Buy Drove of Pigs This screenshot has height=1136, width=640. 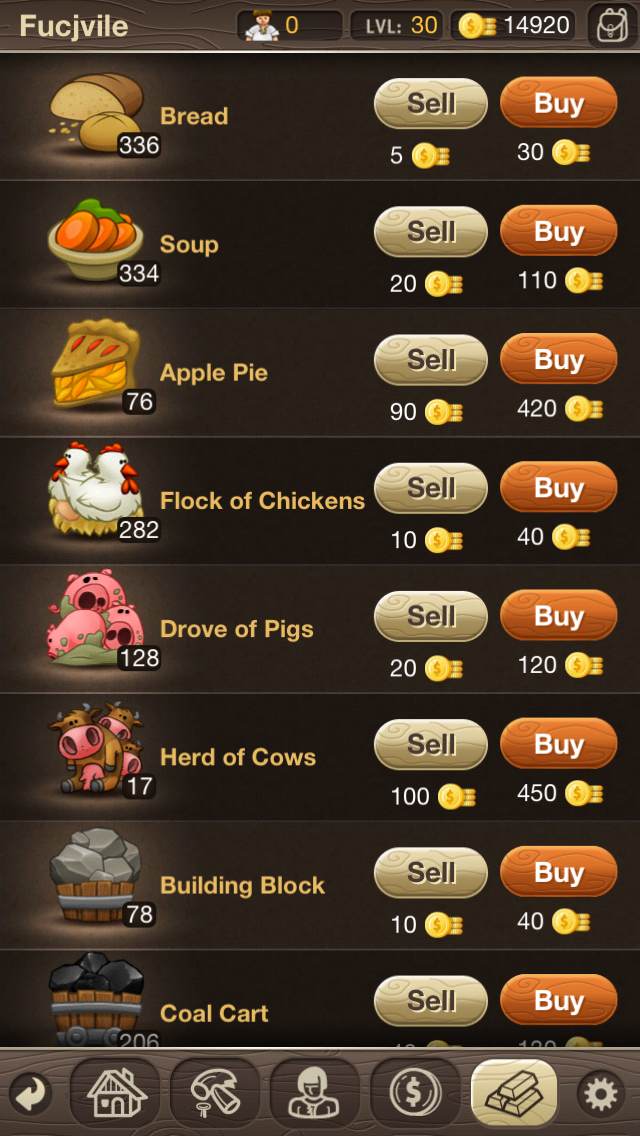coord(558,616)
